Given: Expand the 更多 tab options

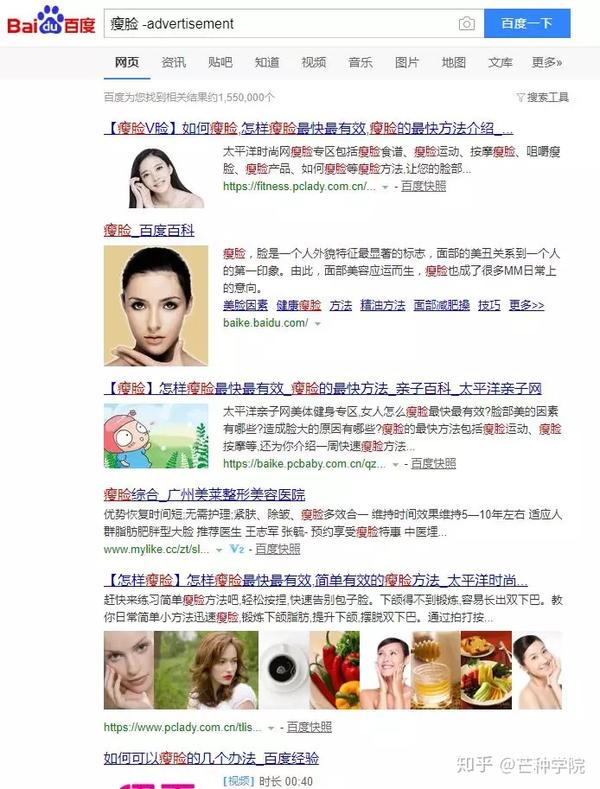Looking at the screenshot, I should point(546,62).
